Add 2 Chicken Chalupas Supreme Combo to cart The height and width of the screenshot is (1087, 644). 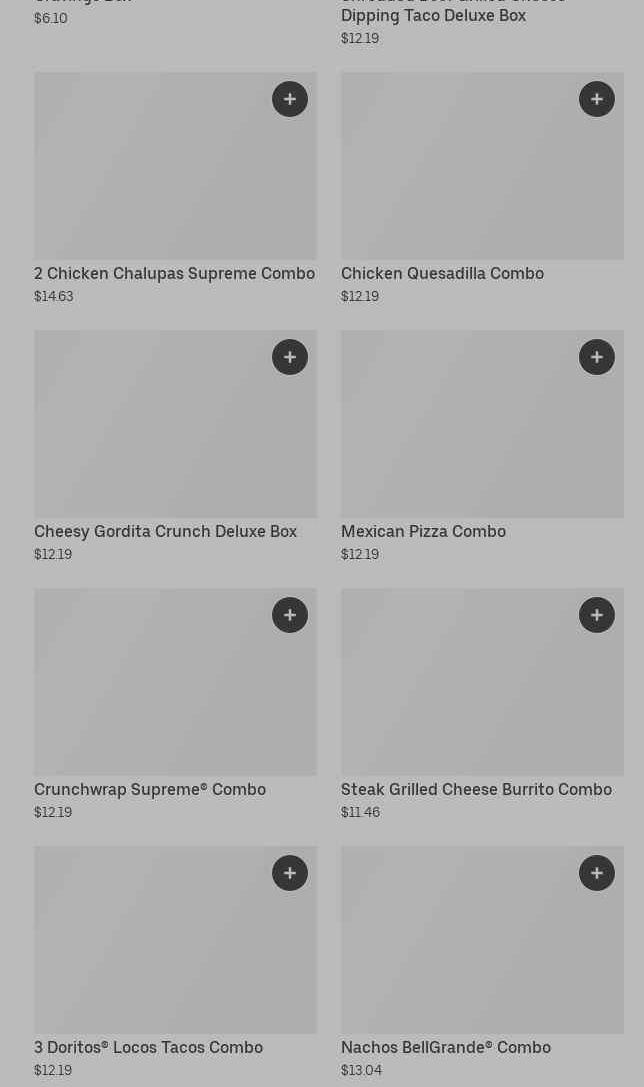(290, 99)
